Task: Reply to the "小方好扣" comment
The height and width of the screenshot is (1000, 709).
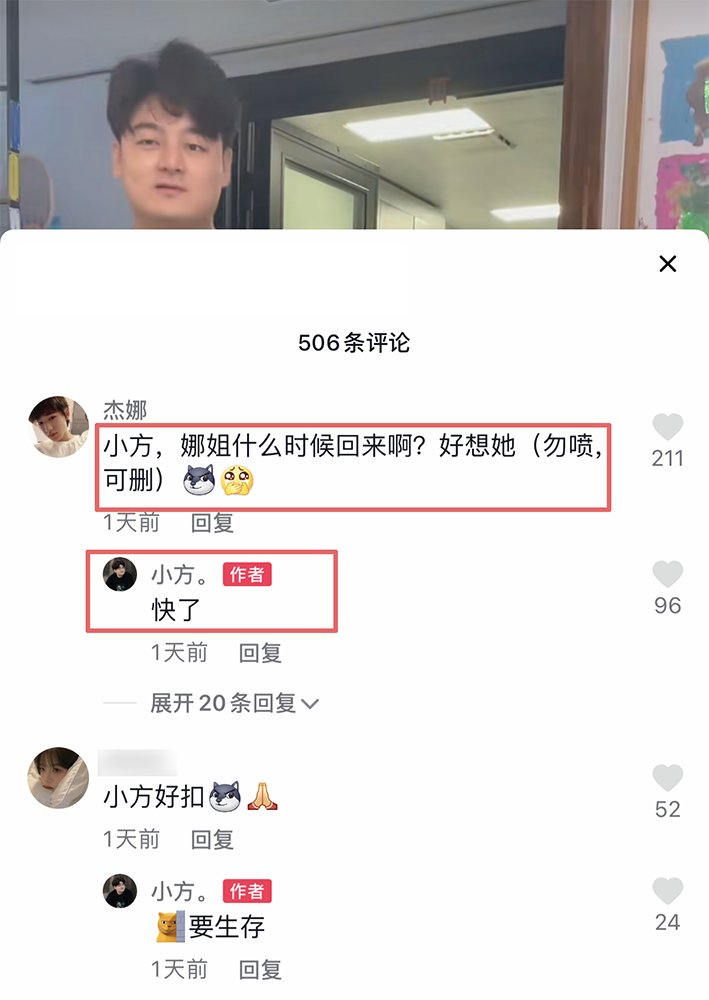Action: [212, 839]
